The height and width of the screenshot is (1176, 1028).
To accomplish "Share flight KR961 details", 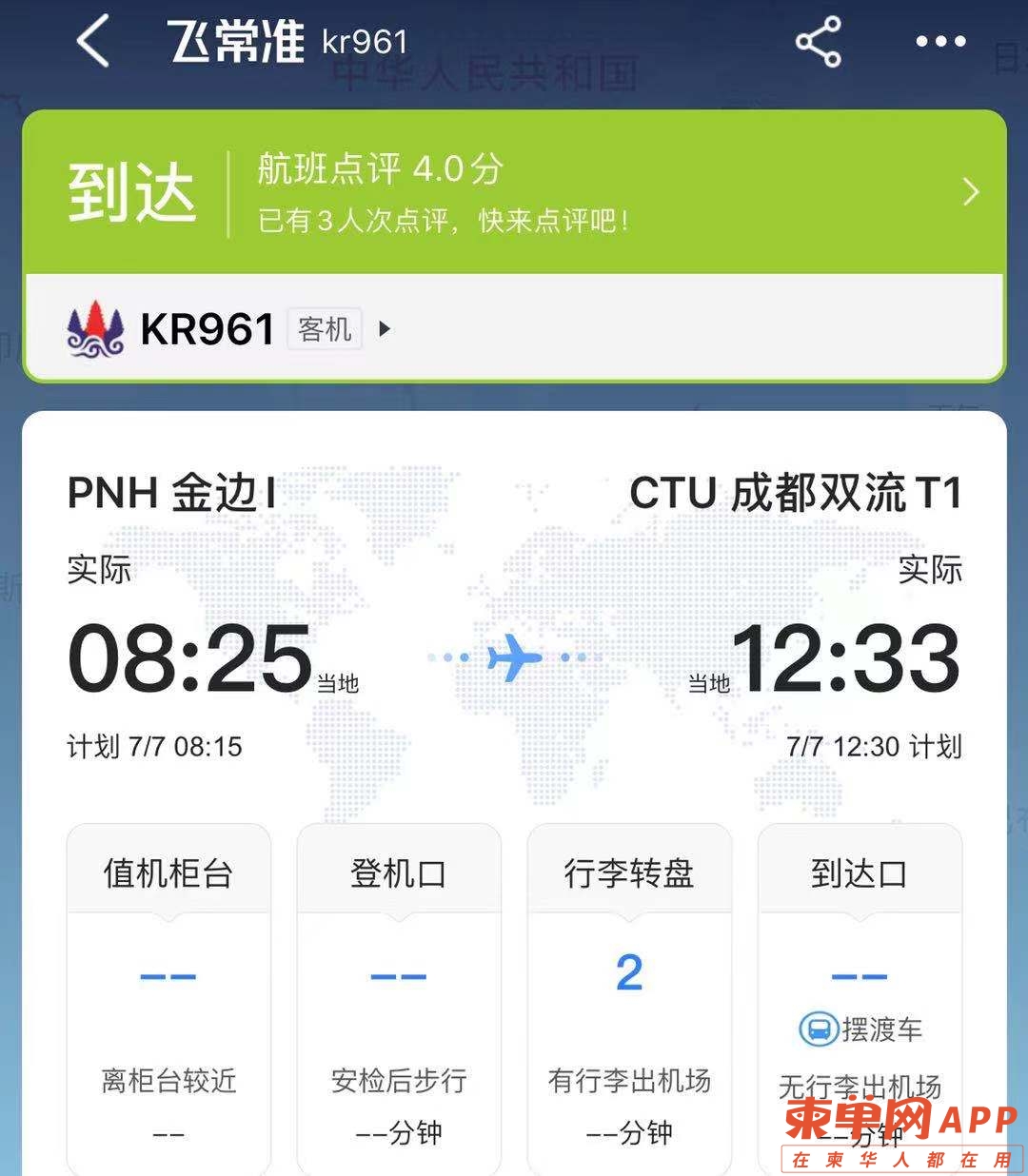I will click(x=819, y=42).
